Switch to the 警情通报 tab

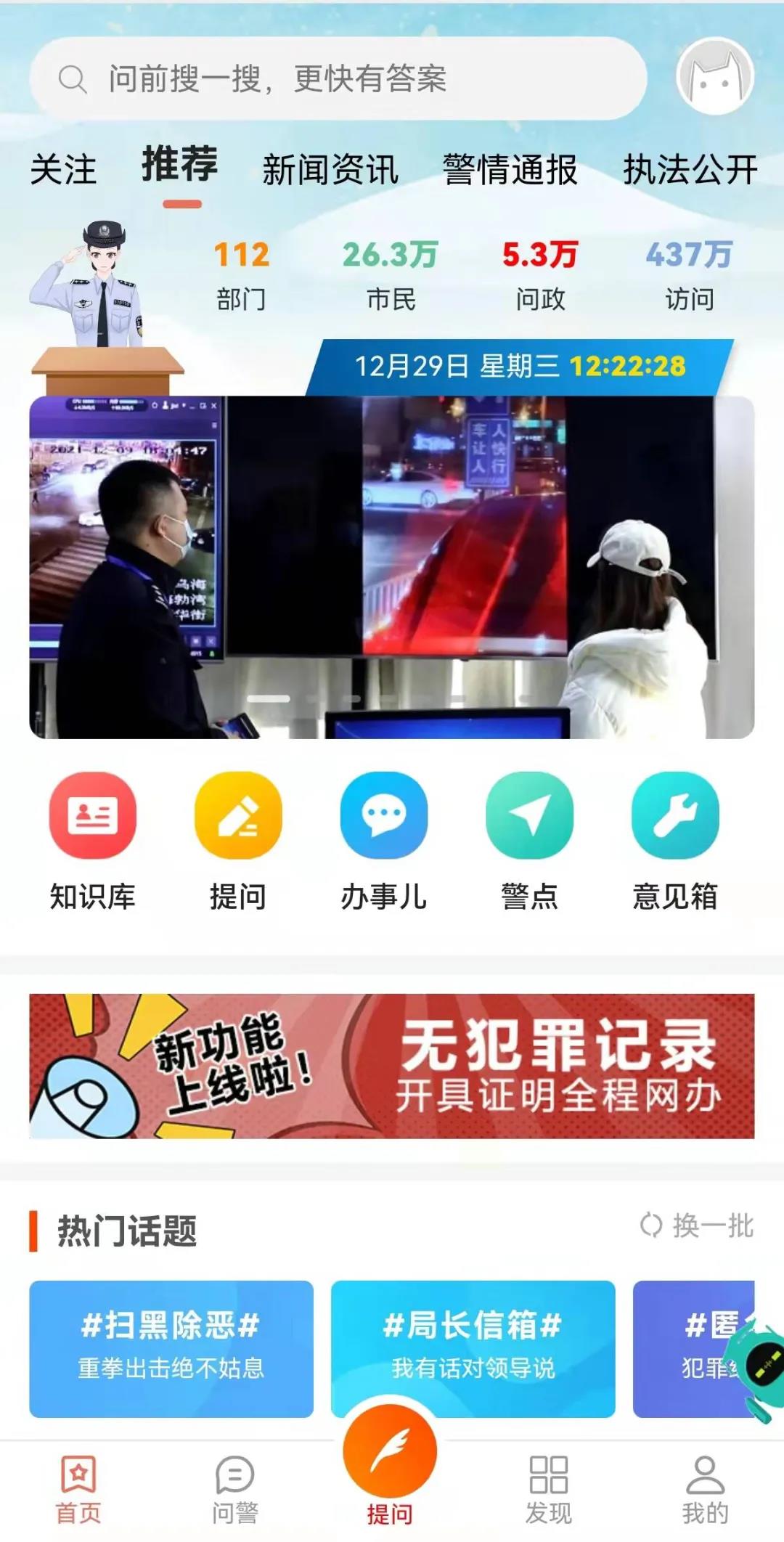point(510,167)
